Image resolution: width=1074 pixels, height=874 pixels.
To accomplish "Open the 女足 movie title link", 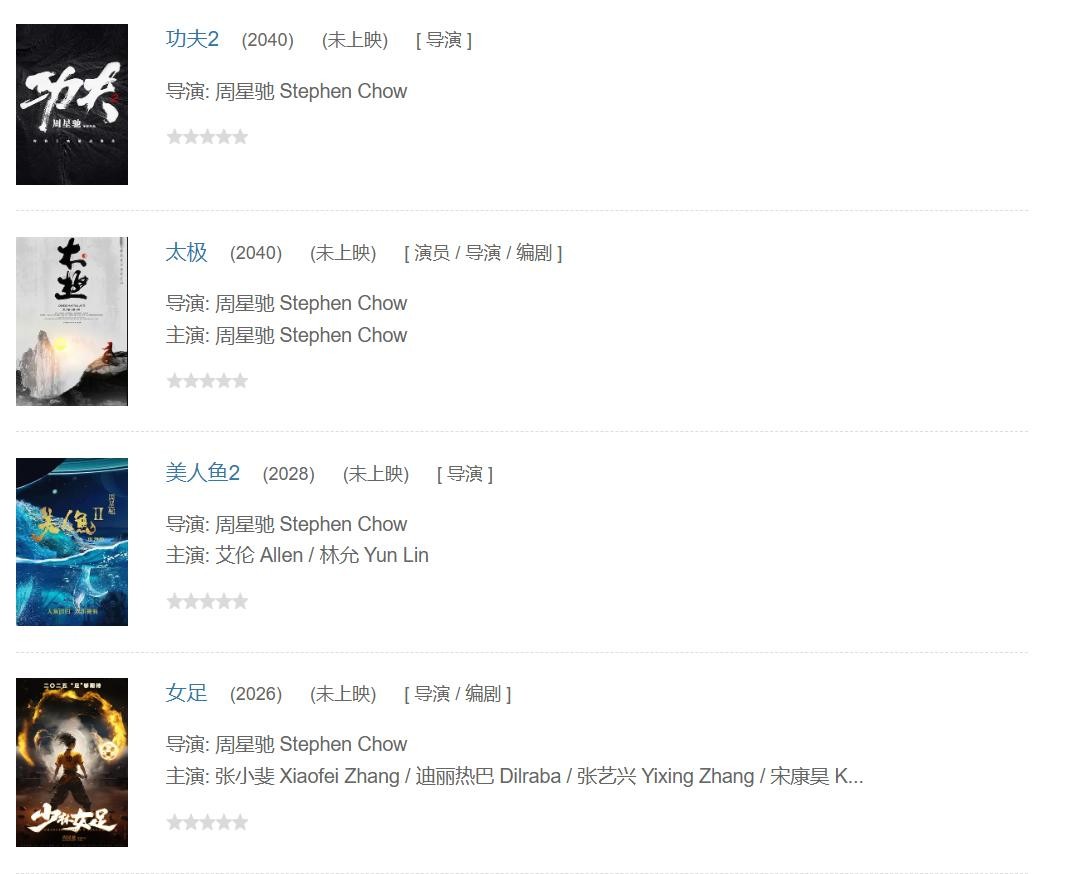I will tap(186, 693).
